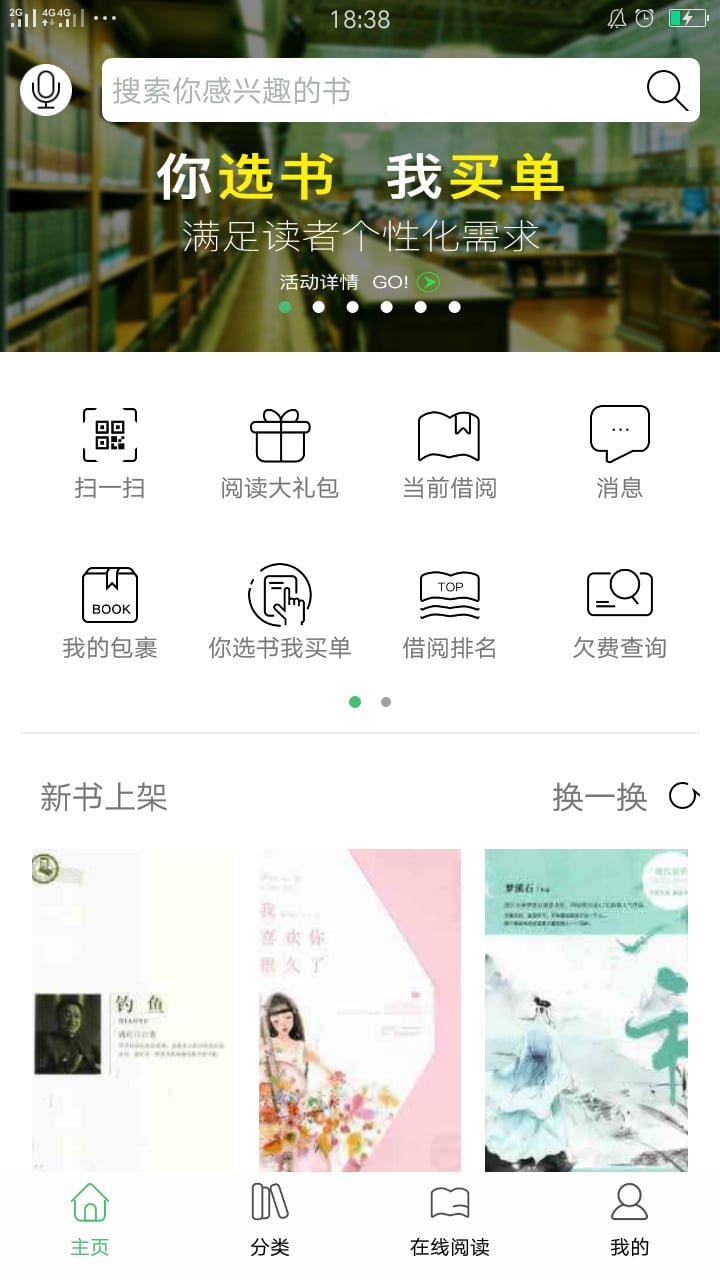Viewport: 720px width, 1280px height.
Task: Open the 钓鱼 book cover
Action: click(x=134, y=1010)
